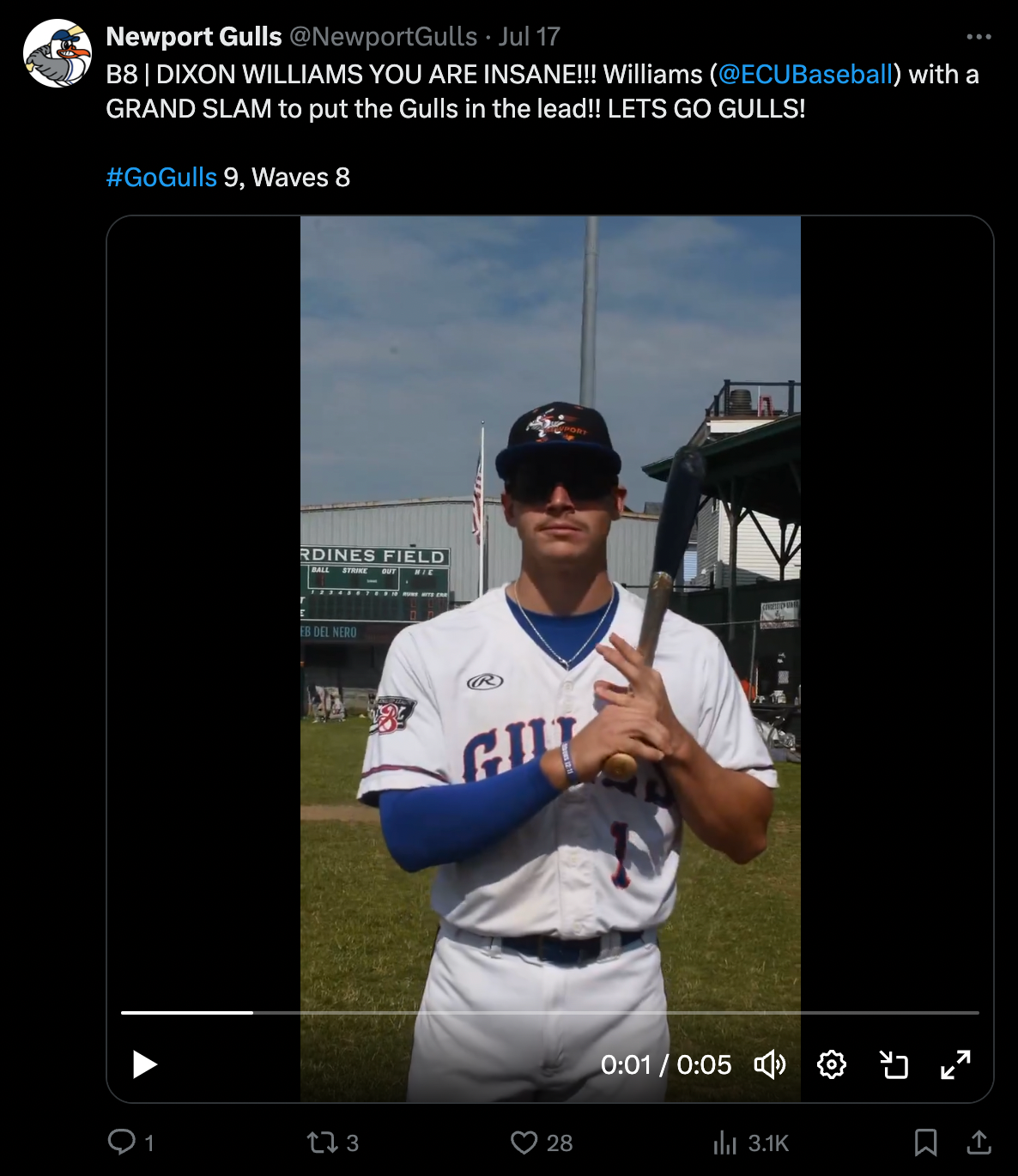This screenshot has width=1018, height=1176.
Task: Enable picture-in-picture mode
Action: click(894, 1064)
